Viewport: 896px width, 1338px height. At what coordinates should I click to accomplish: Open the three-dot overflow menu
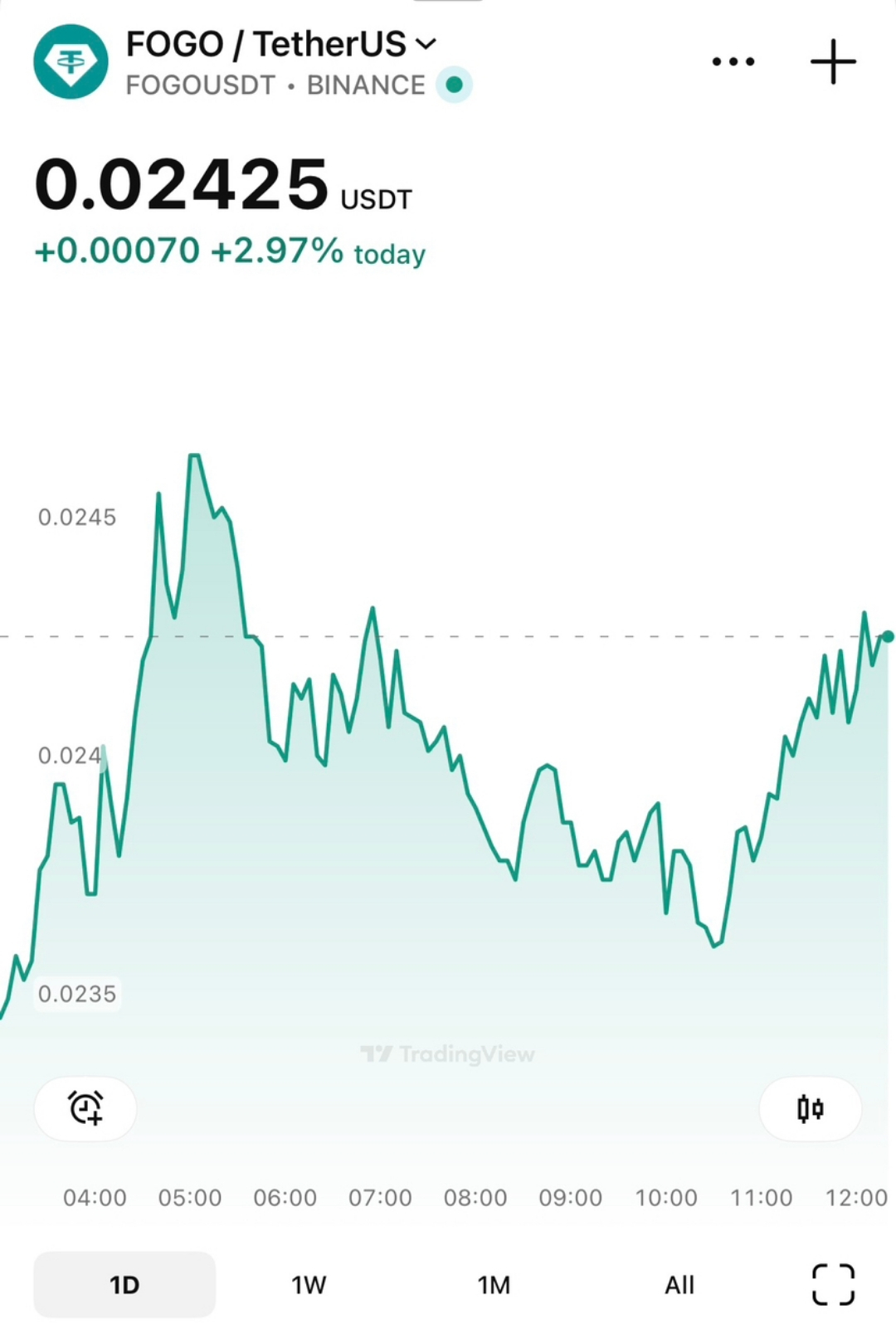click(x=733, y=61)
